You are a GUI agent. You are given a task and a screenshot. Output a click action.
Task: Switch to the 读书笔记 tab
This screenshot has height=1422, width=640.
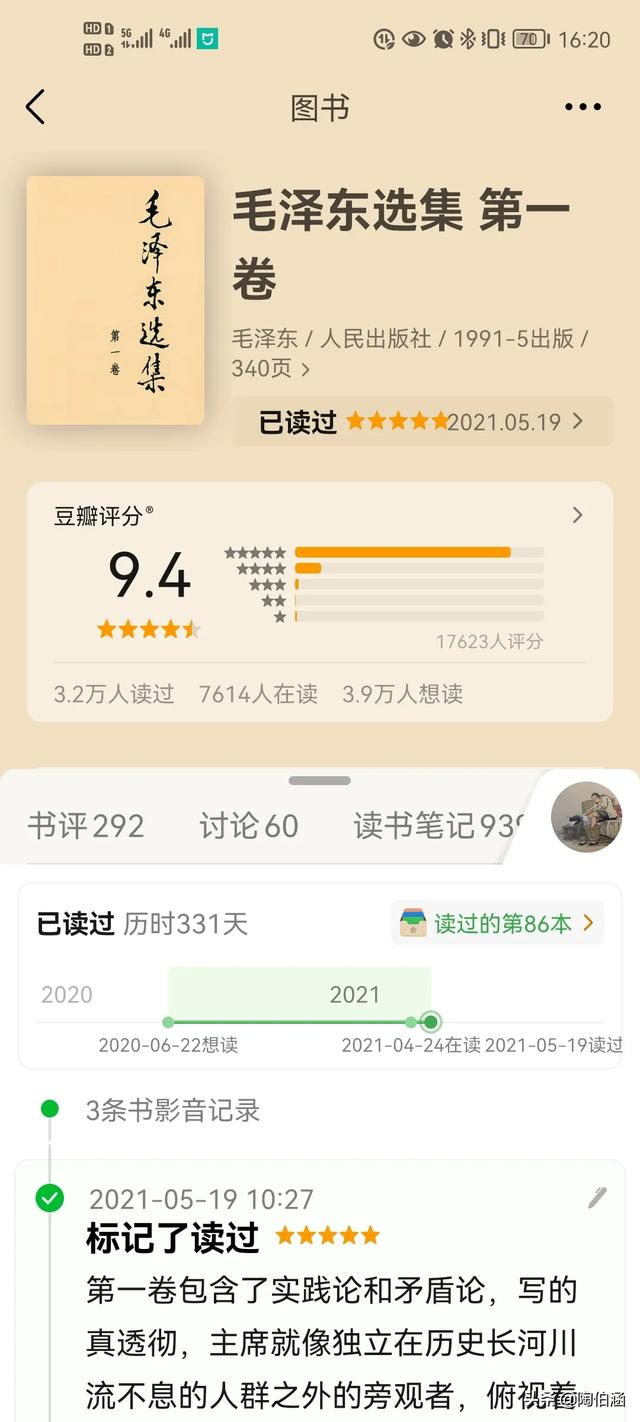tap(440, 826)
